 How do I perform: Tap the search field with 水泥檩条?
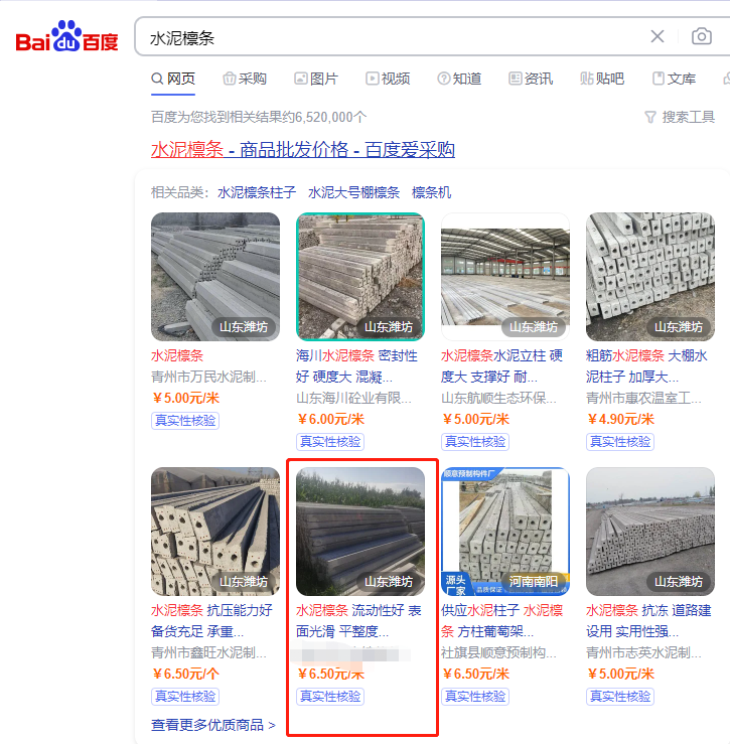(390, 37)
